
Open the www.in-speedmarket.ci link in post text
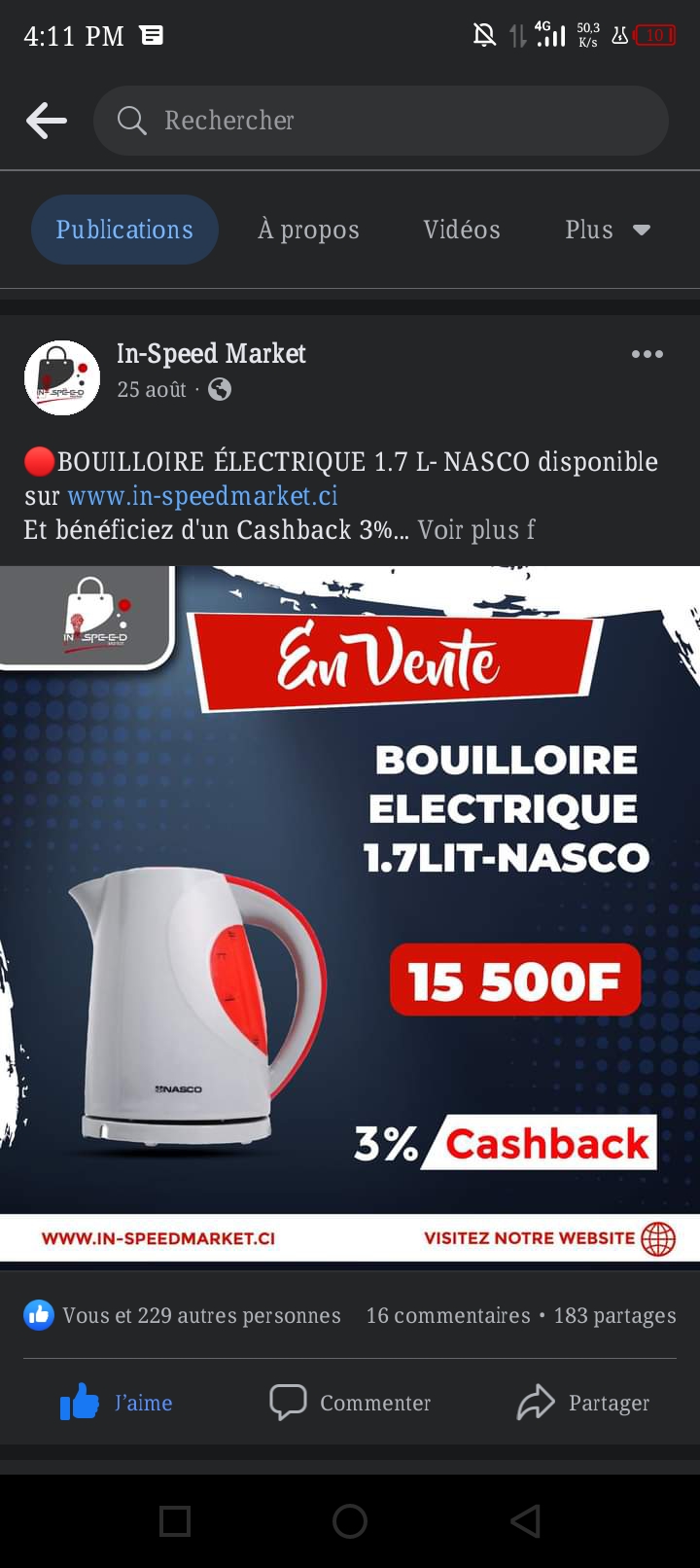pos(202,496)
